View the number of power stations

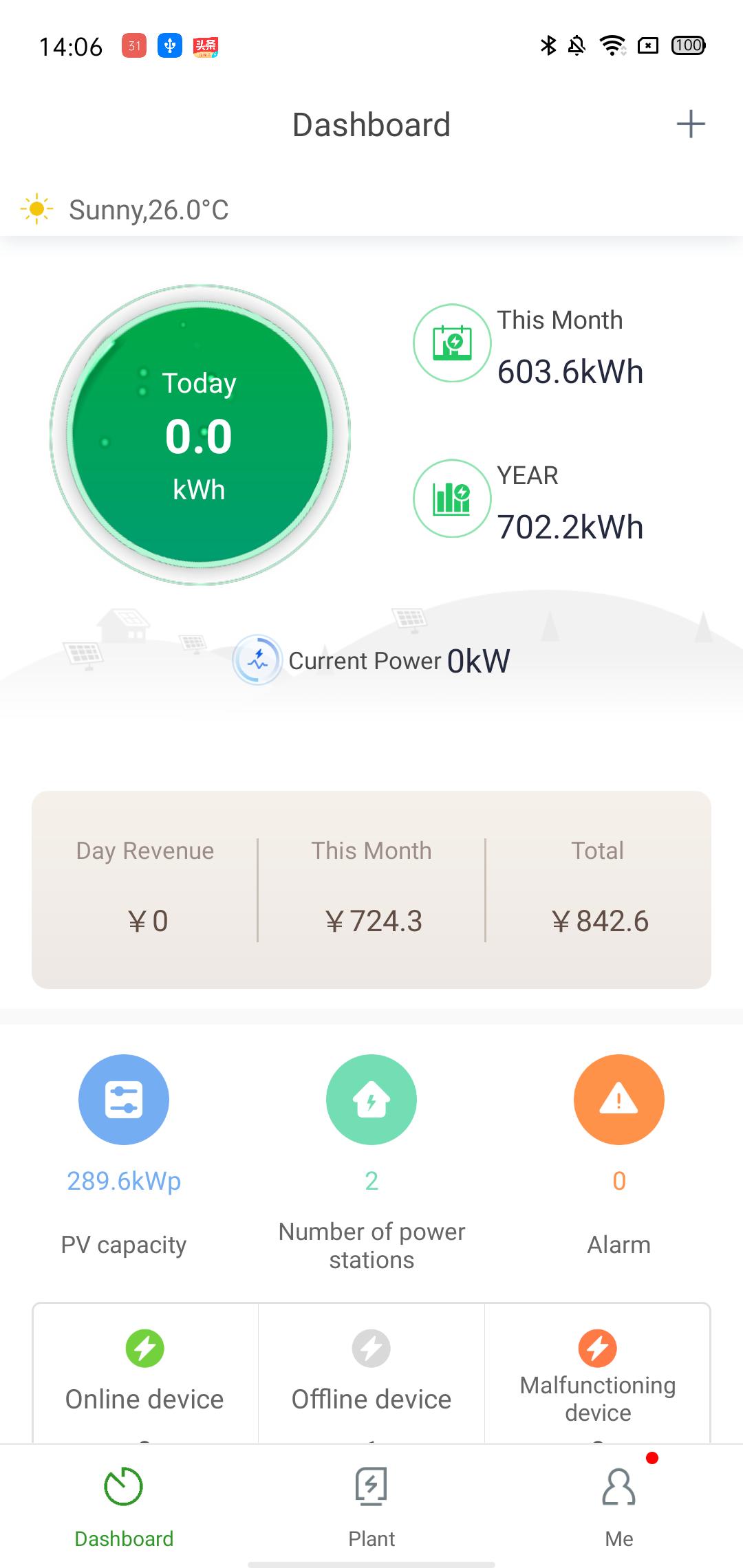pyautogui.click(x=371, y=1100)
